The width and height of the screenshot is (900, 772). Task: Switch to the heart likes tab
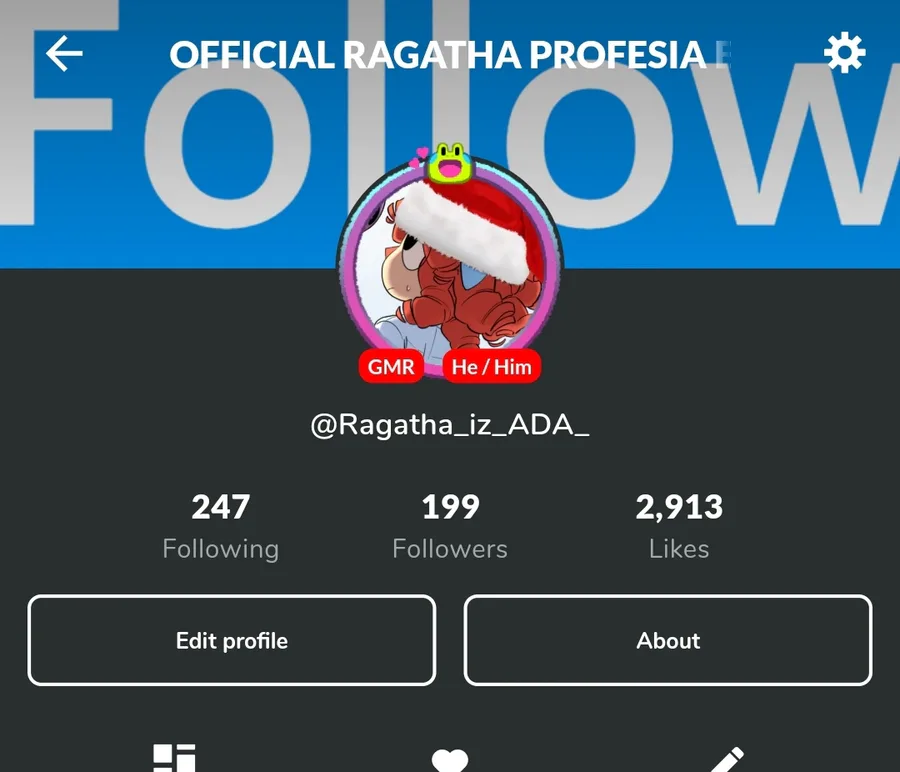[450, 760]
